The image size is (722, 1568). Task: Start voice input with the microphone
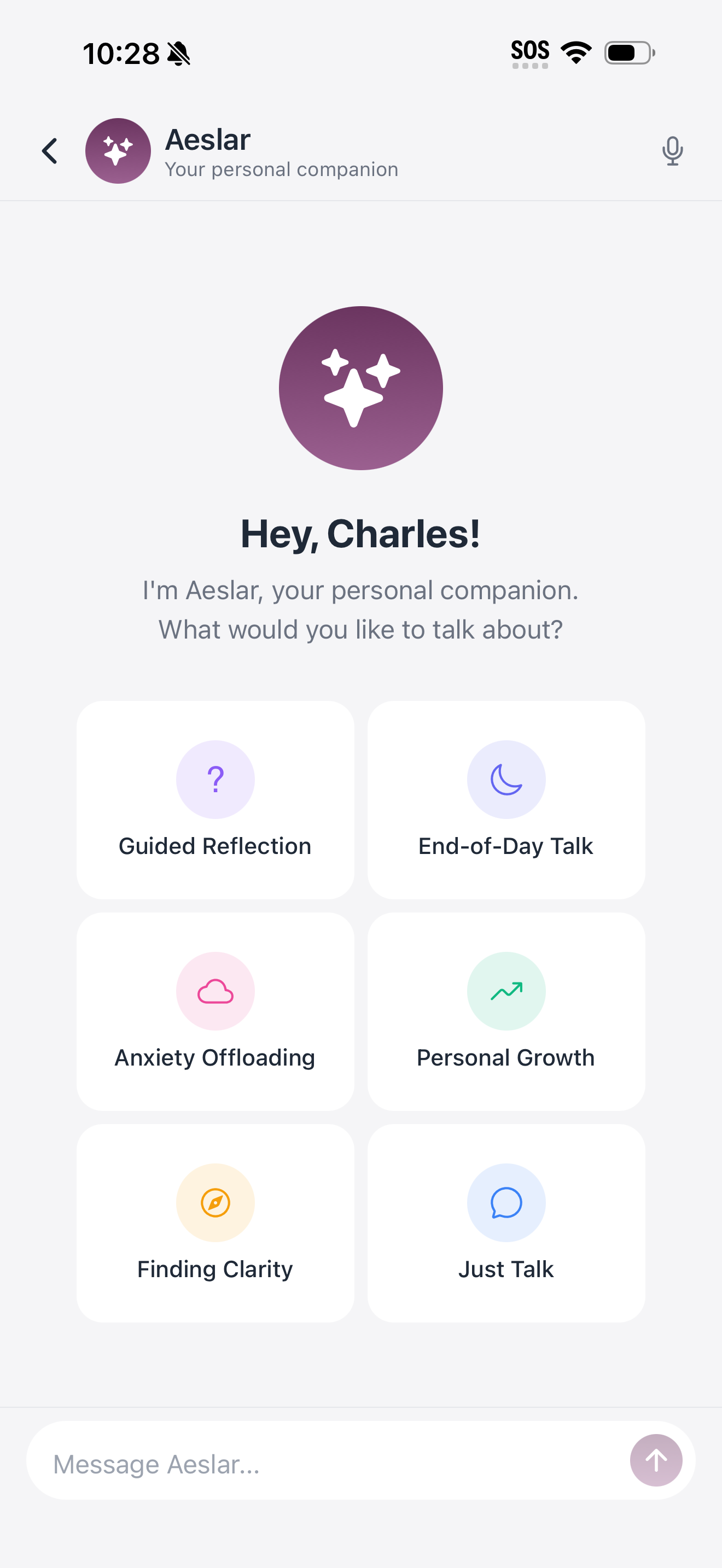click(x=672, y=151)
